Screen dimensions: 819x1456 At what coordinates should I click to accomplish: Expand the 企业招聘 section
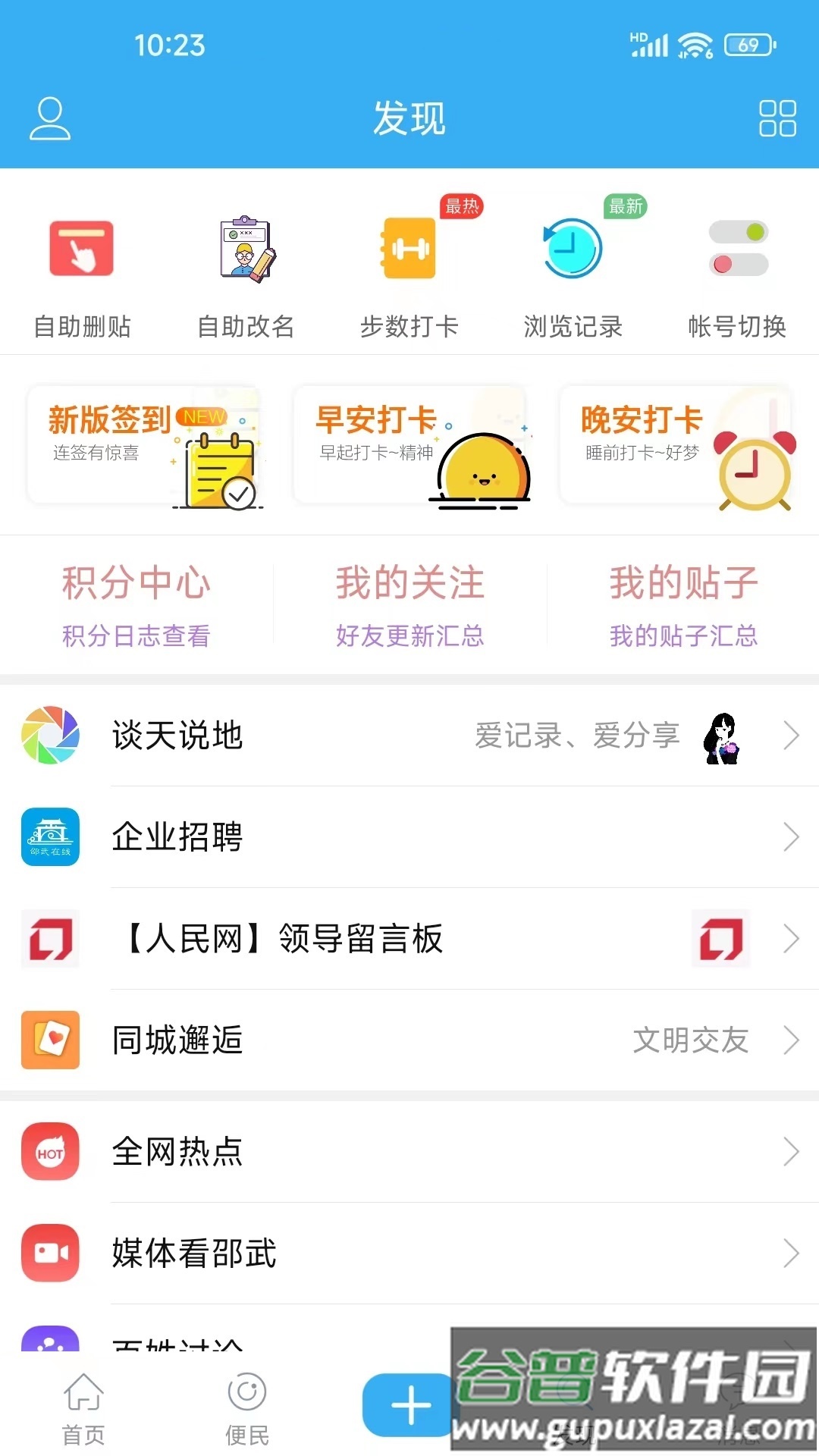coord(791,838)
